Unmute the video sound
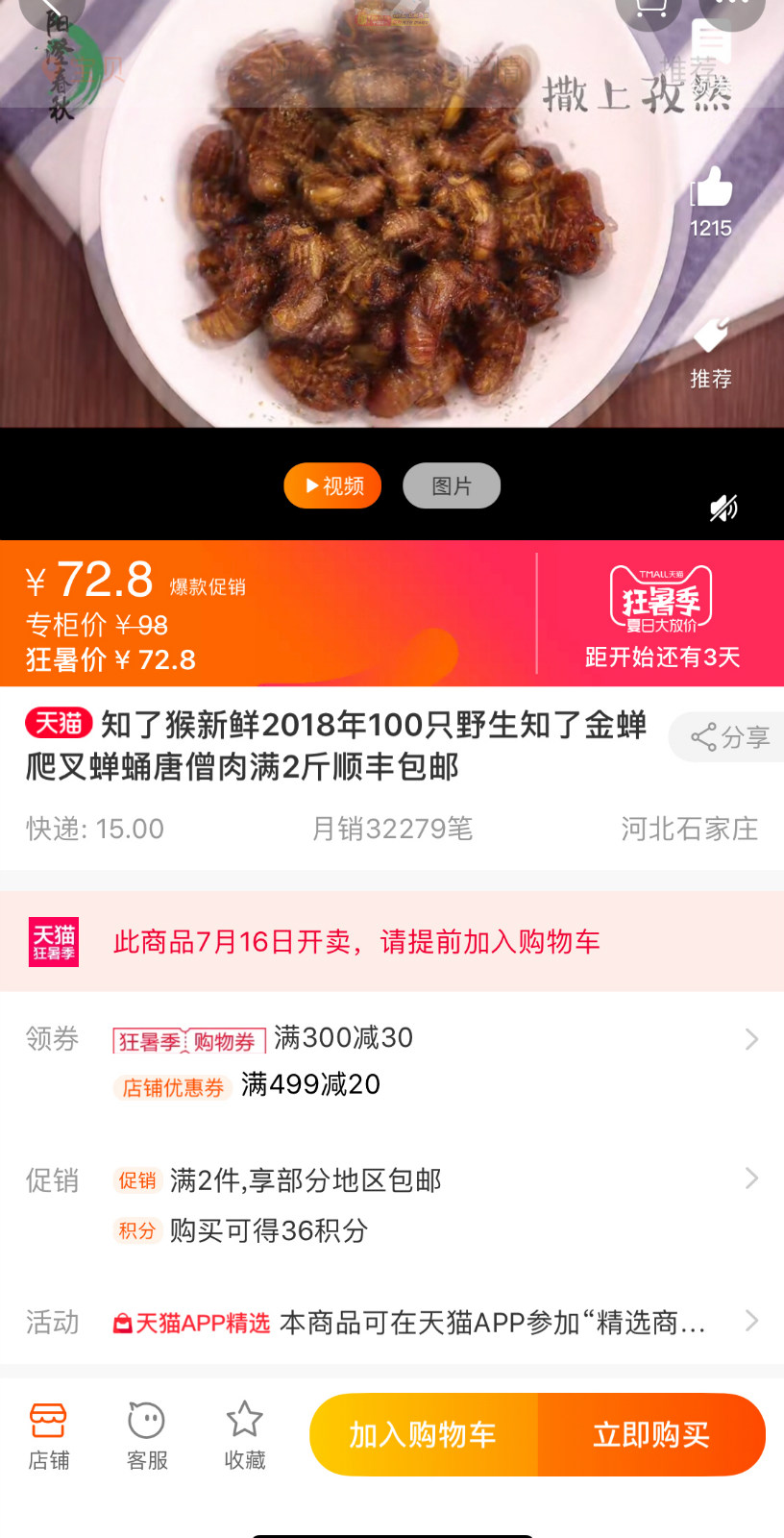 click(723, 508)
